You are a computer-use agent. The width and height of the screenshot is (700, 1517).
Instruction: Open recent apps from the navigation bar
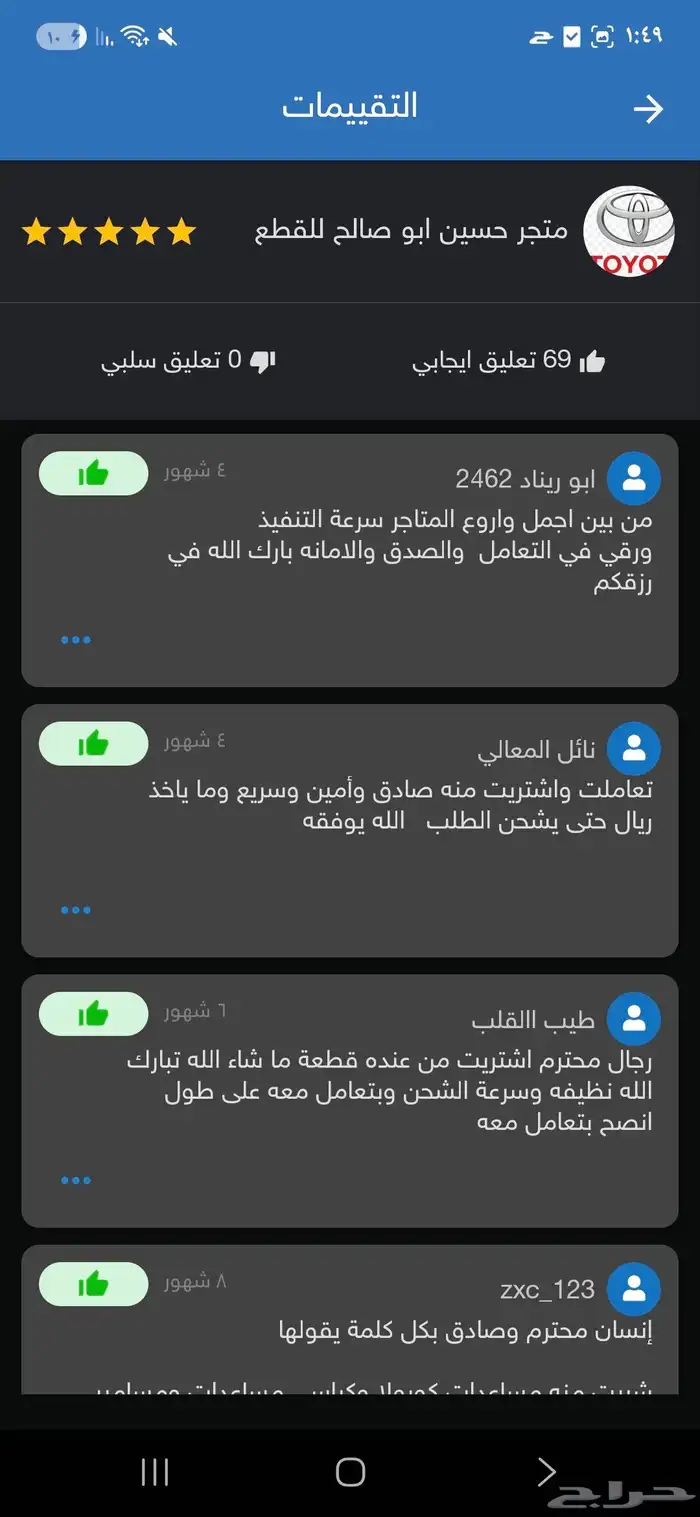tap(155, 1472)
